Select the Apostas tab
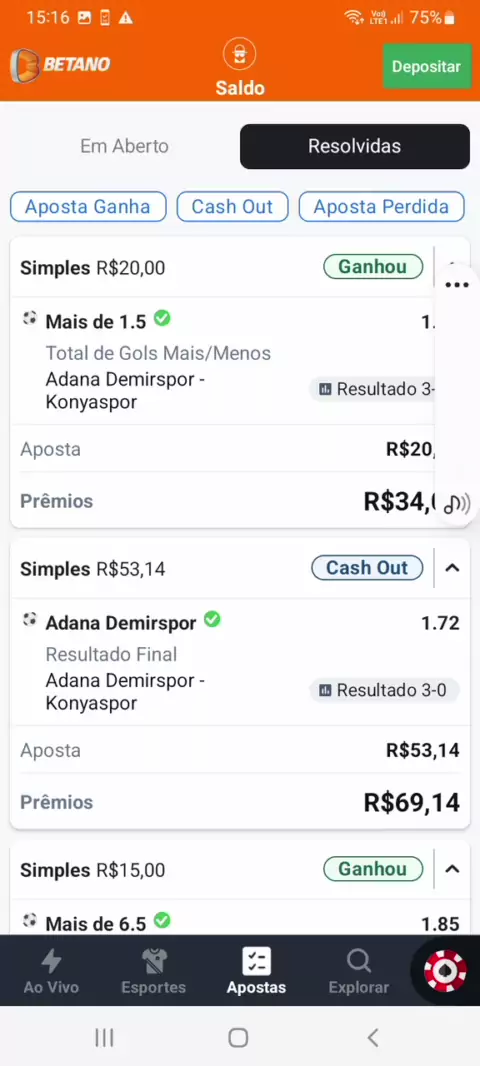Screen dimensions: 480x1066 pos(256,971)
